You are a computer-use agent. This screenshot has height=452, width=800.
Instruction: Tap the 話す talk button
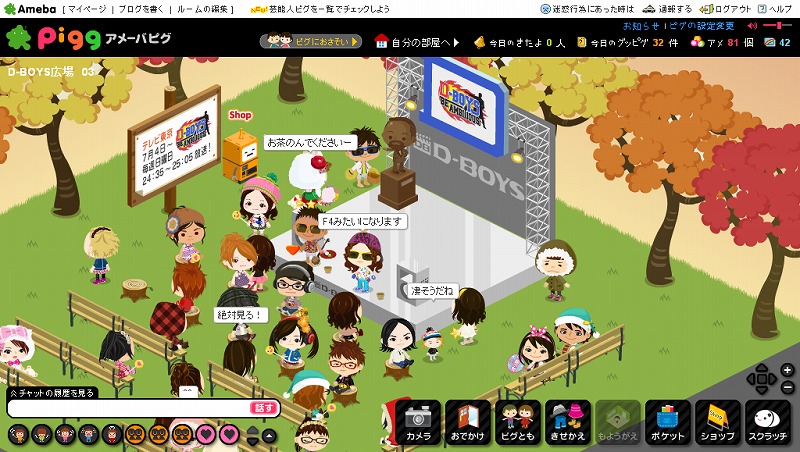pos(264,408)
